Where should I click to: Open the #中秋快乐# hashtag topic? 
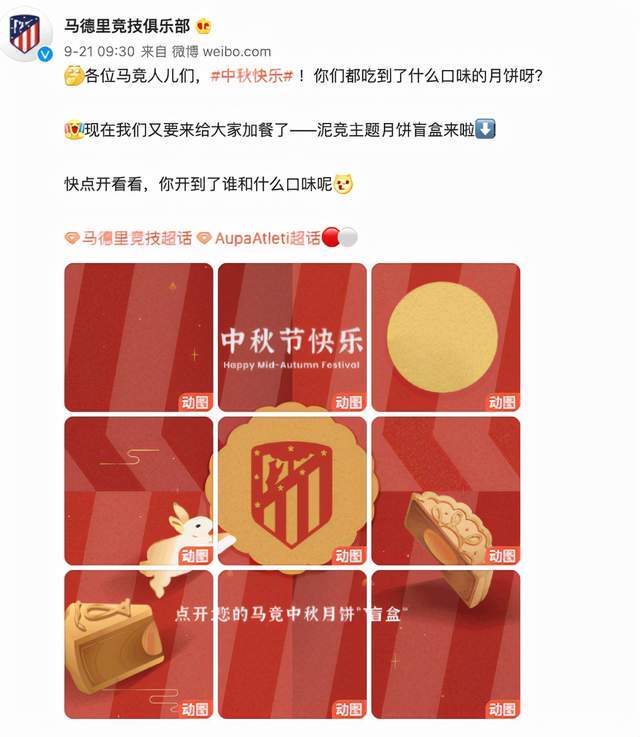click(250, 76)
